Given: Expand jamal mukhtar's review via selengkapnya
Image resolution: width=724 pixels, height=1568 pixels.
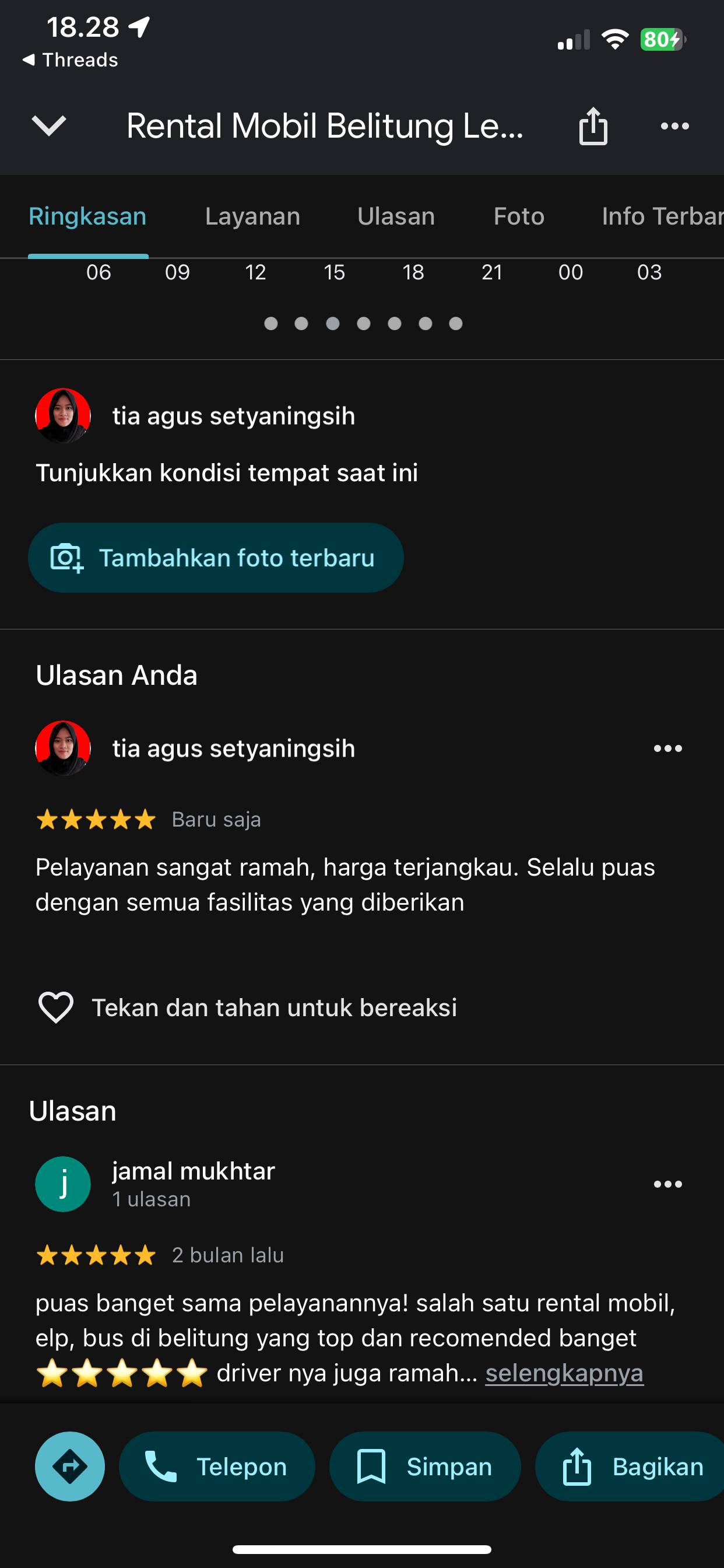Looking at the screenshot, I should click(564, 1373).
